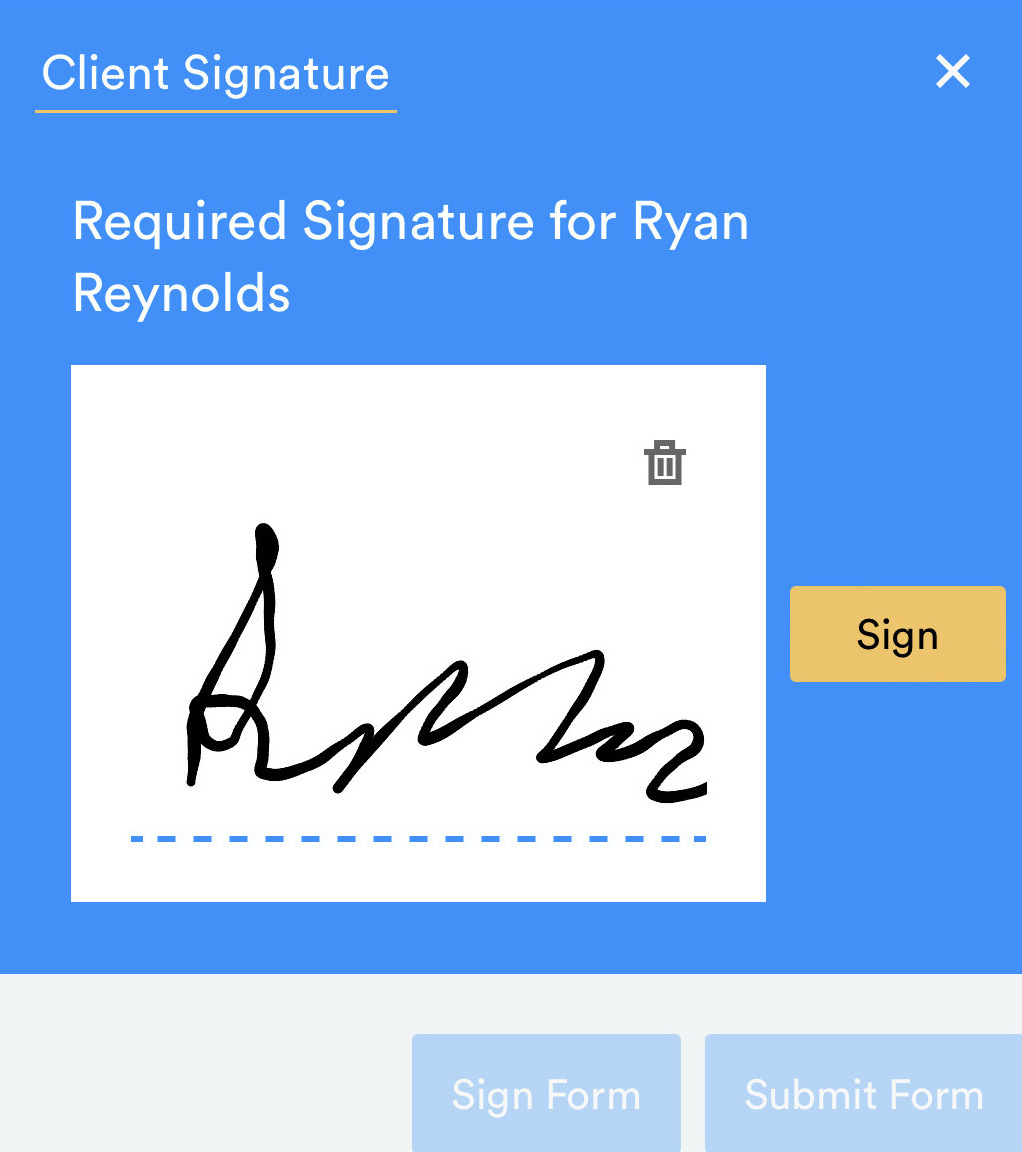This screenshot has width=1022, height=1152.
Task: Clear the signature with the trash icon
Action: (x=665, y=463)
